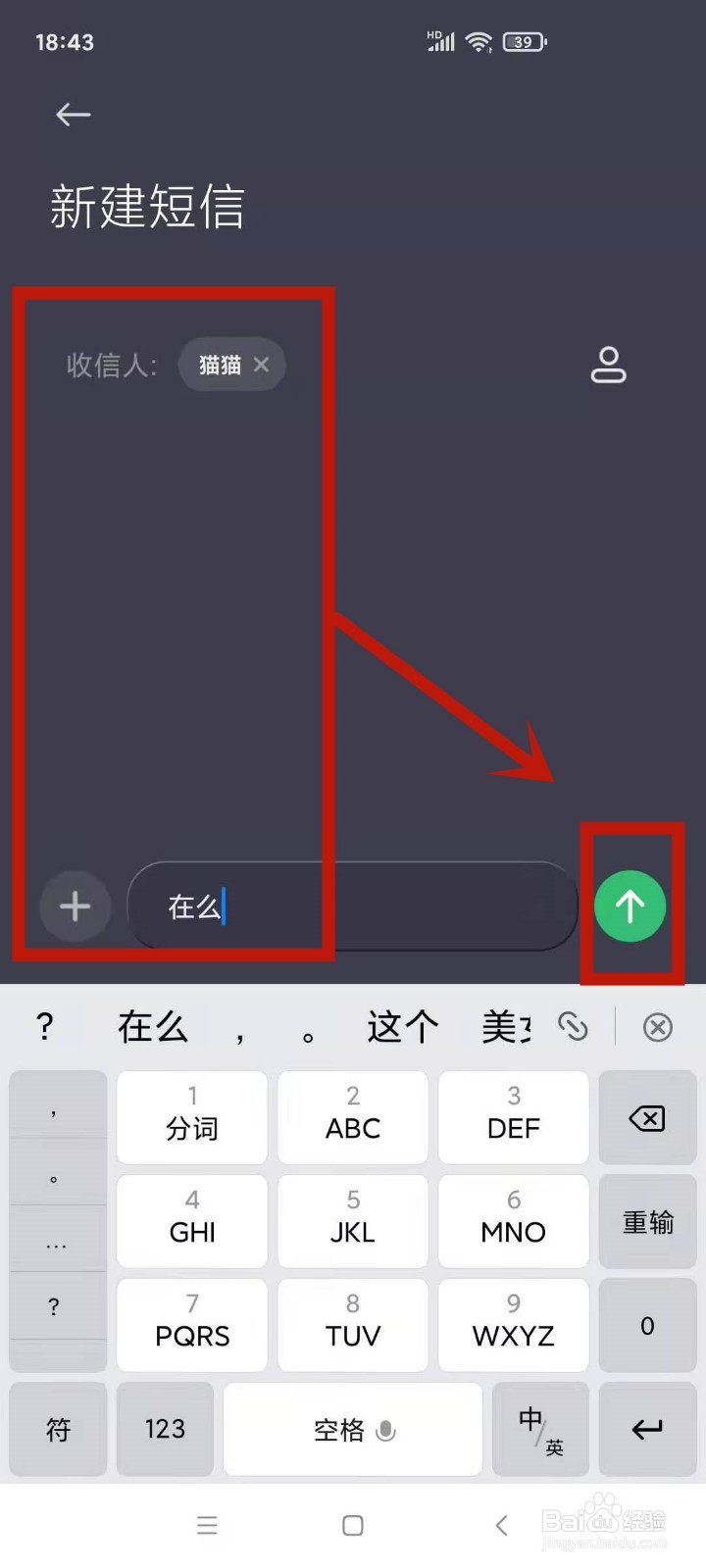Open contact picker via person icon
Image resolution: width=706 pixels, height=1568 pixels.
click(608, 366)
